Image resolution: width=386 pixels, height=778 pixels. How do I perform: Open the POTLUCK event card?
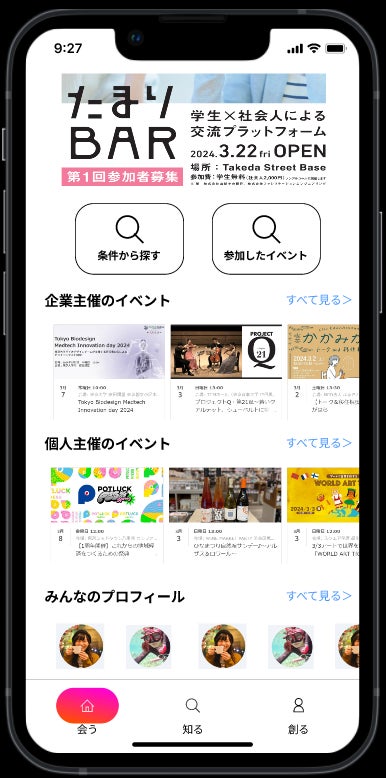[x=107, y=515]
